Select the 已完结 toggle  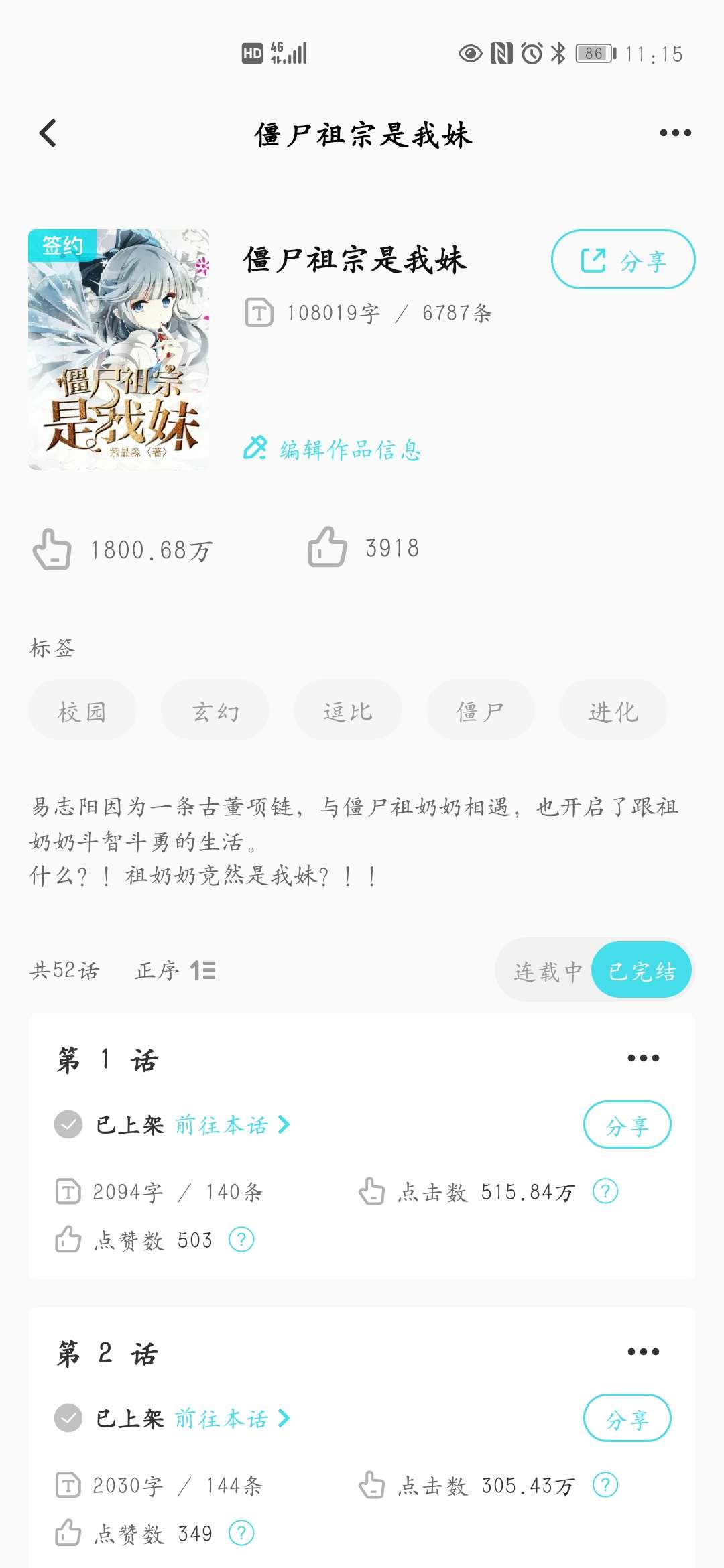(x=641, y=970)
